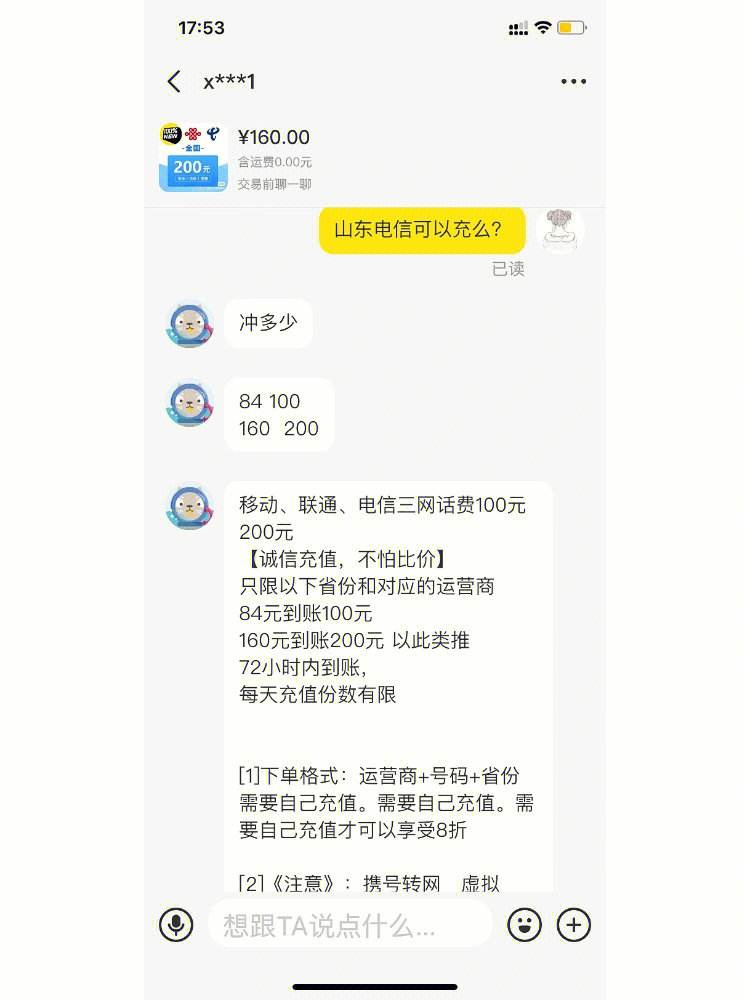Open the three-dot overflow menu
750x1000 pixels.
573,82
